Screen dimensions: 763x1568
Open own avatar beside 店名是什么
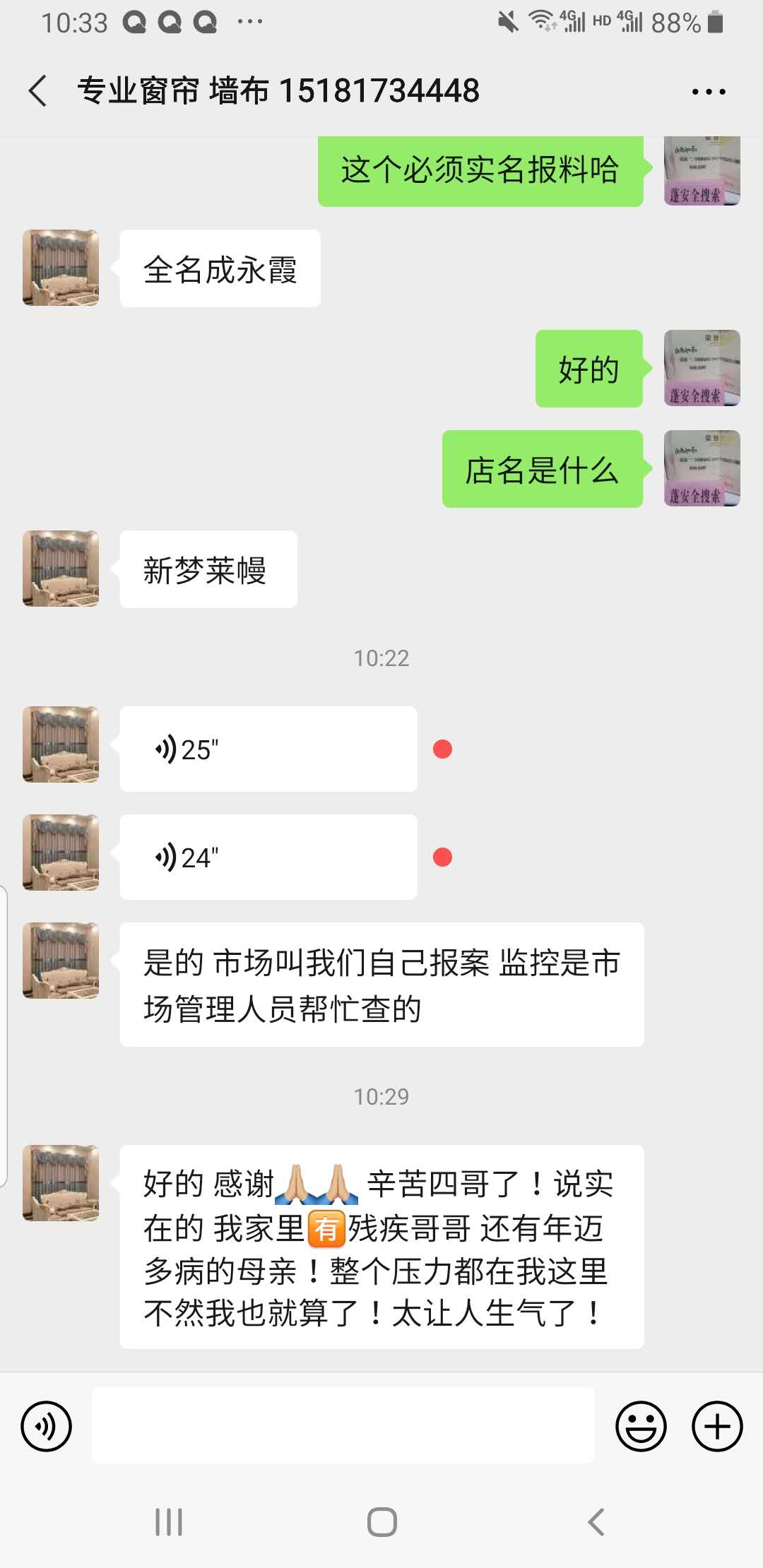click(x=702, y=468)
